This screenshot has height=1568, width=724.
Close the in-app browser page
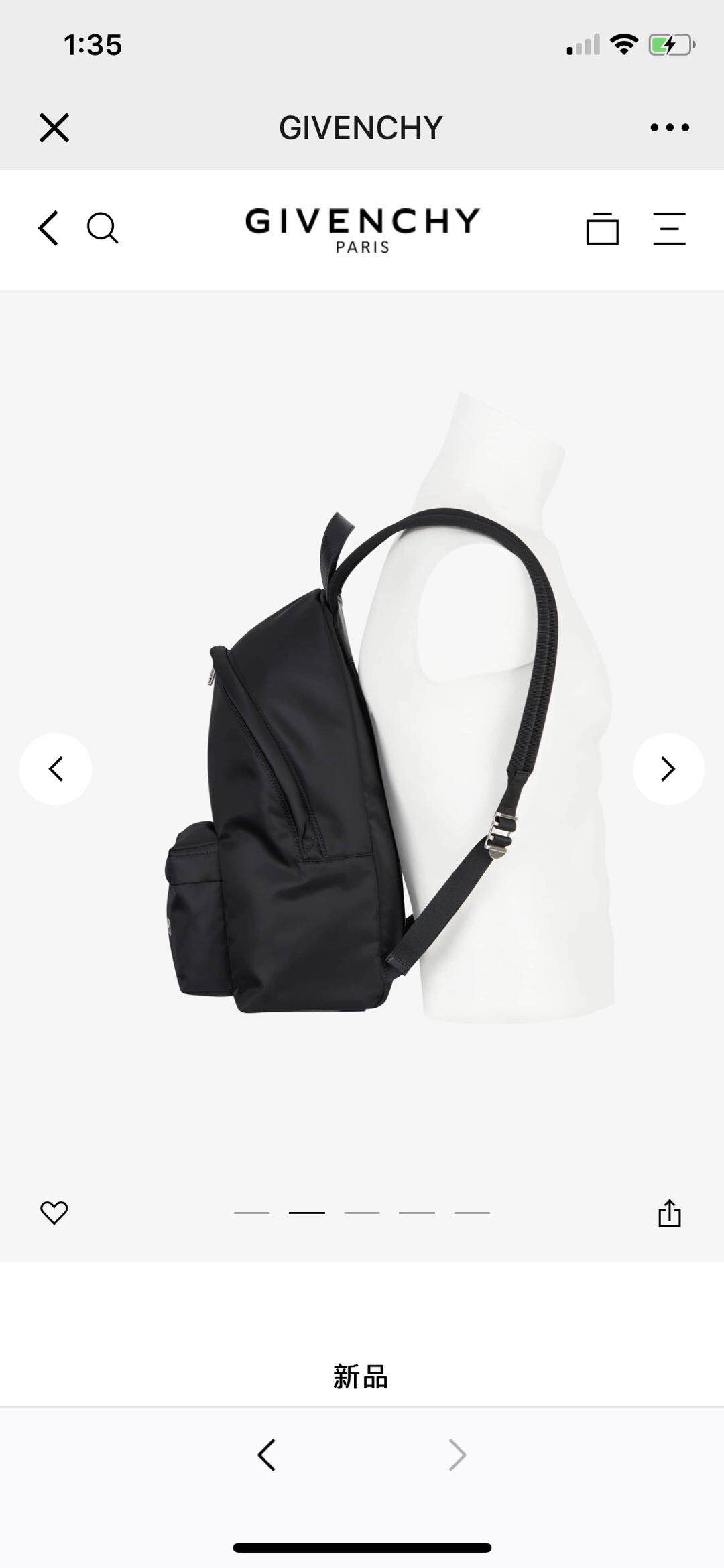54,127
